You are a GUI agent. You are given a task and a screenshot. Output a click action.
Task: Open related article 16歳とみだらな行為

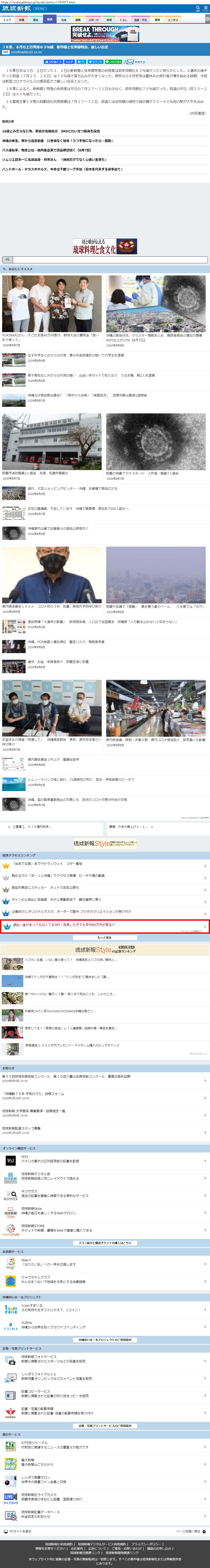(x=51, y=131)
